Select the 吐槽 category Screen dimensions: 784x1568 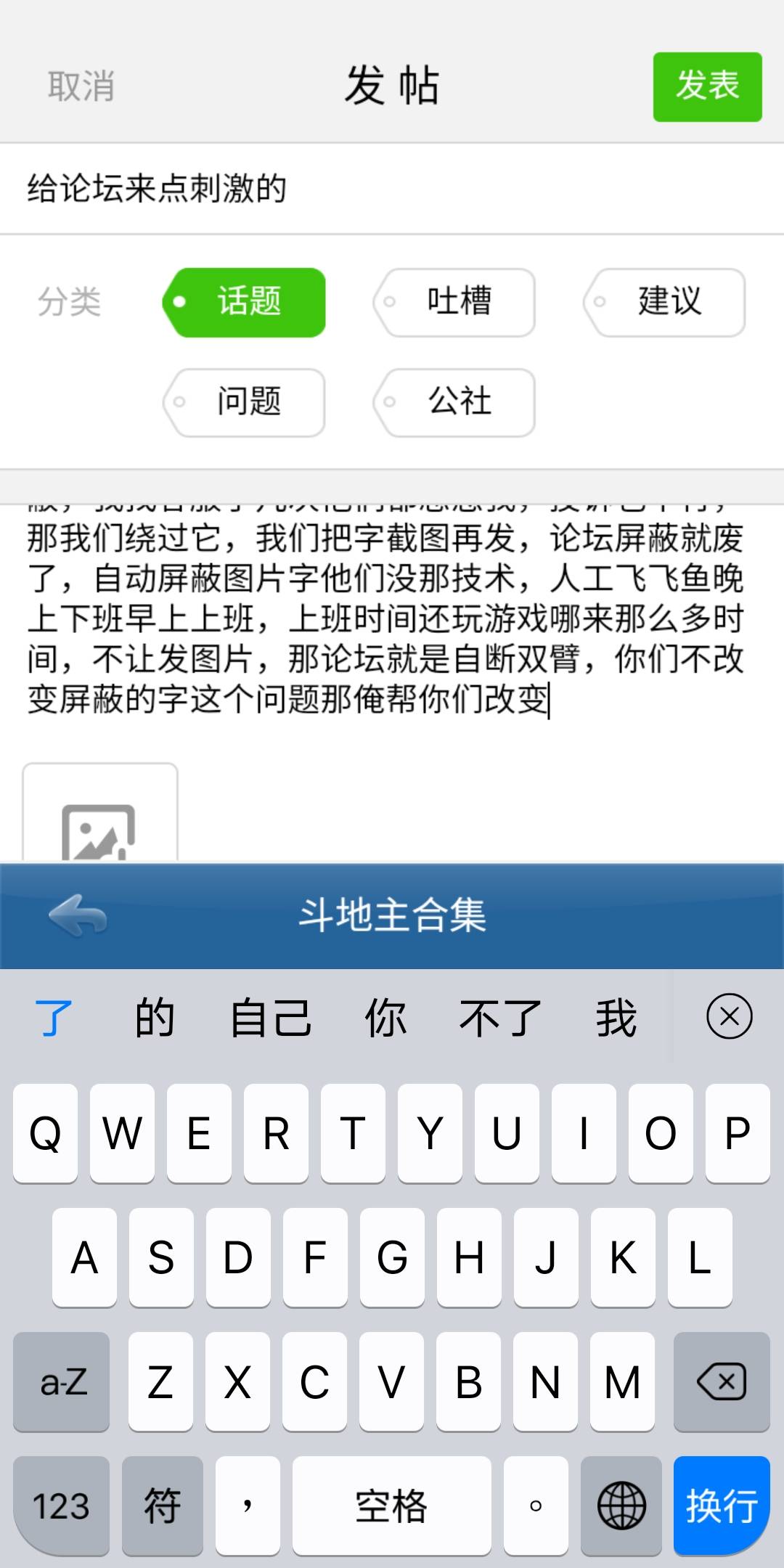(x=455, y=302)
